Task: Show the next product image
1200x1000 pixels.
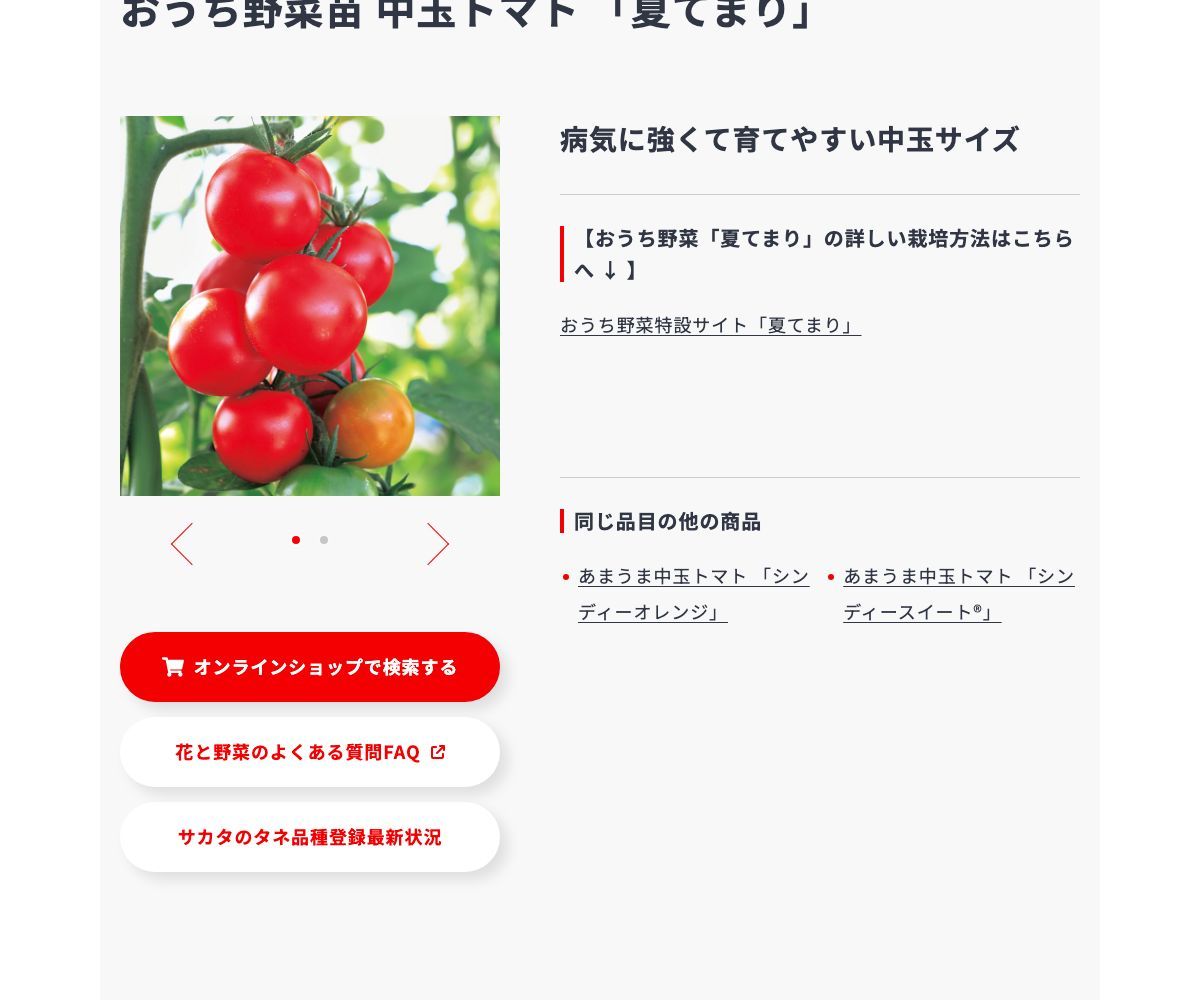Action: (x=438, y=544)
